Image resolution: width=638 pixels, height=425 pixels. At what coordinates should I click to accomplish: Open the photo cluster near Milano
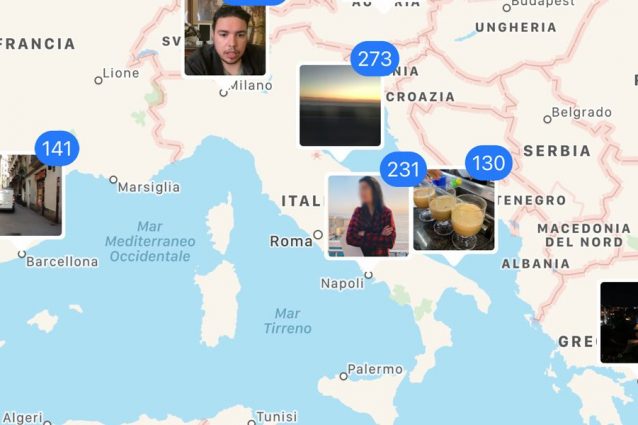tap(225, 37)
